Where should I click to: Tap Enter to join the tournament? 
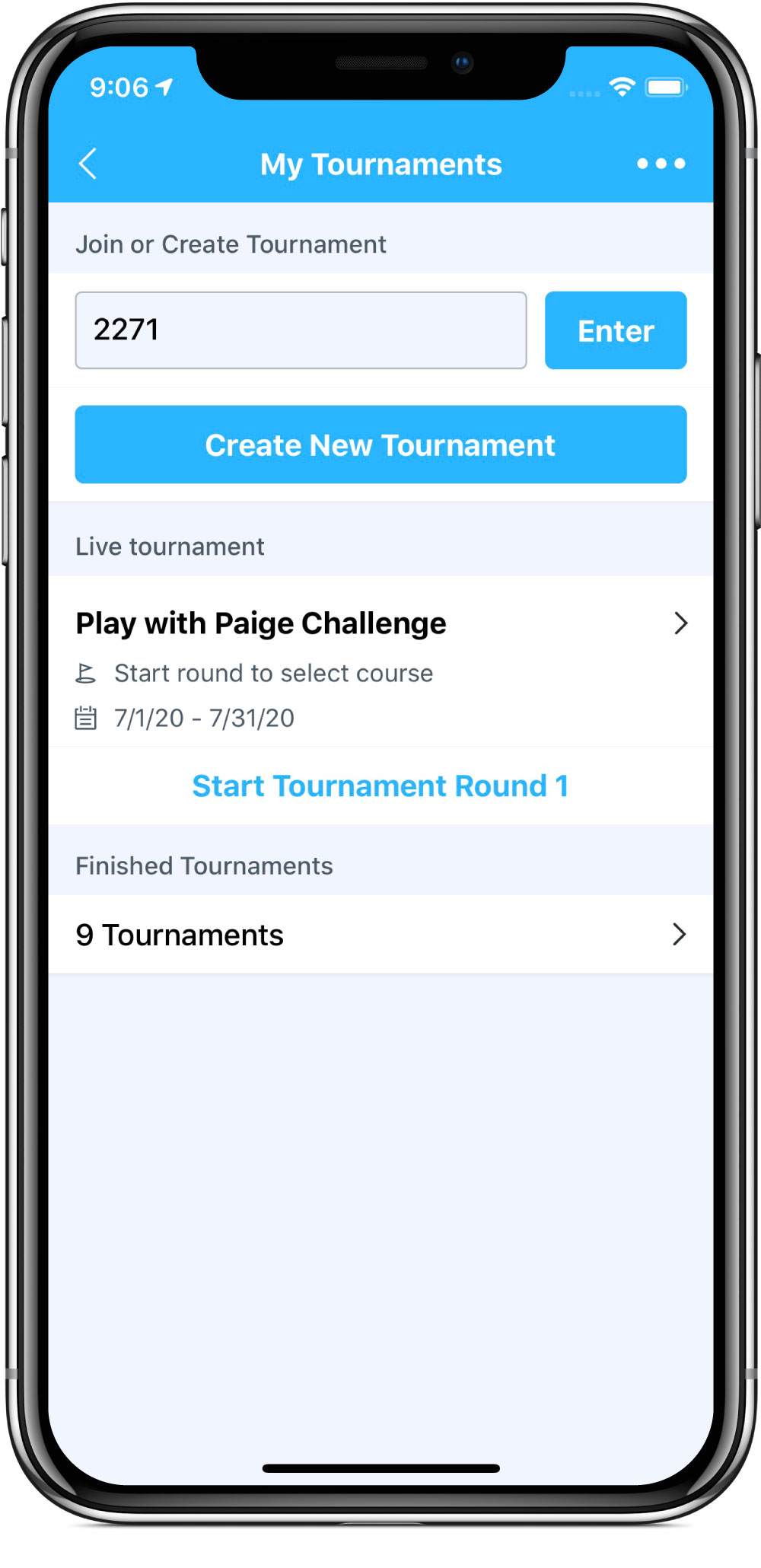point(616,330)
